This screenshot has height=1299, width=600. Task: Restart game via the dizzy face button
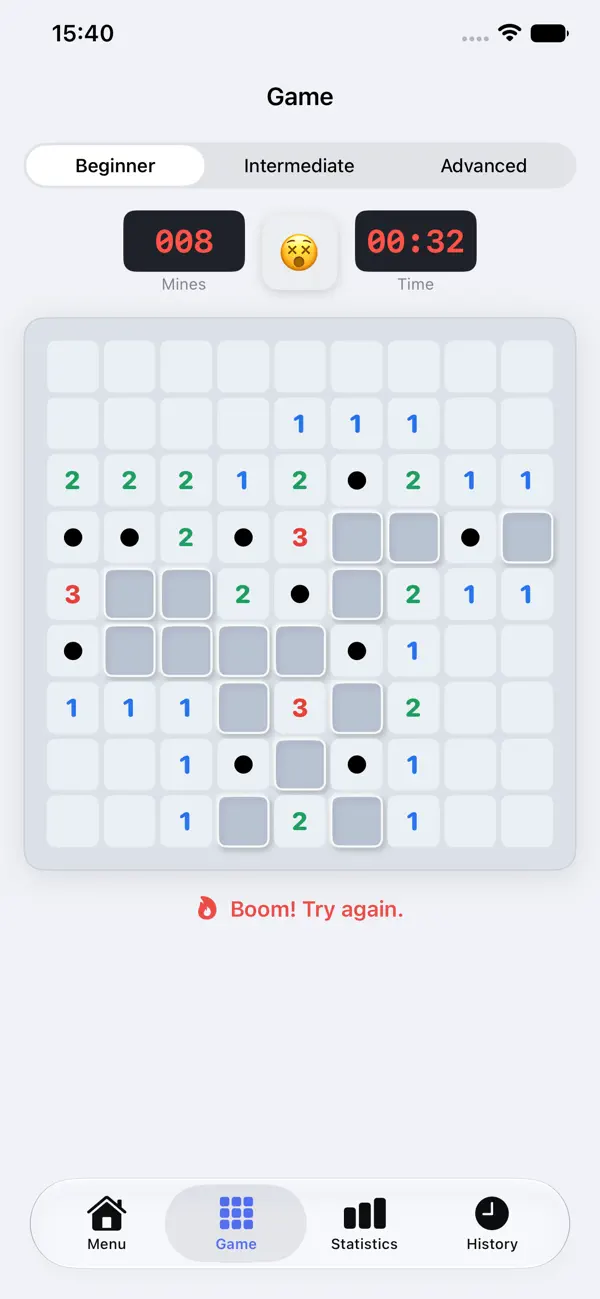(299, 252)
